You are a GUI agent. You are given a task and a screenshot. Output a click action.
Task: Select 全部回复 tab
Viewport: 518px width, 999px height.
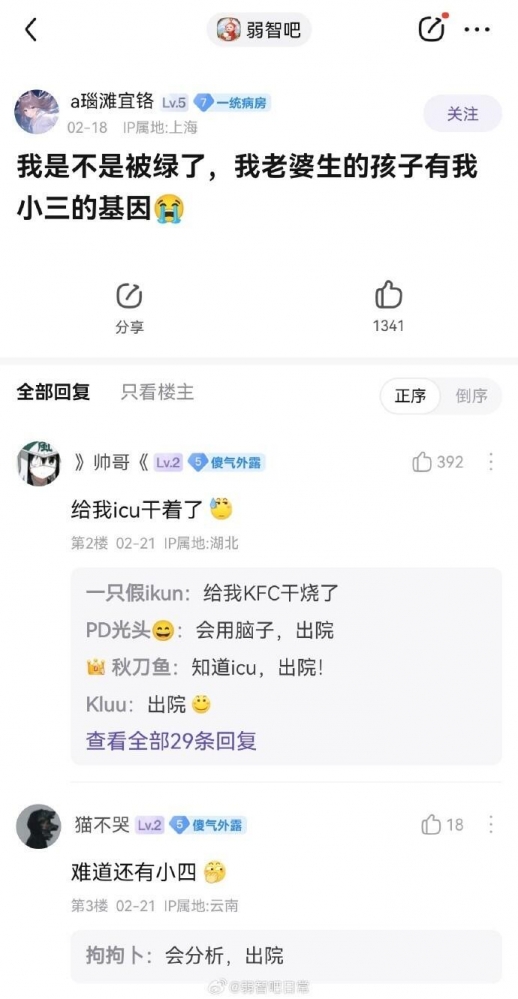pyautogui.click(x=54, y=392)
